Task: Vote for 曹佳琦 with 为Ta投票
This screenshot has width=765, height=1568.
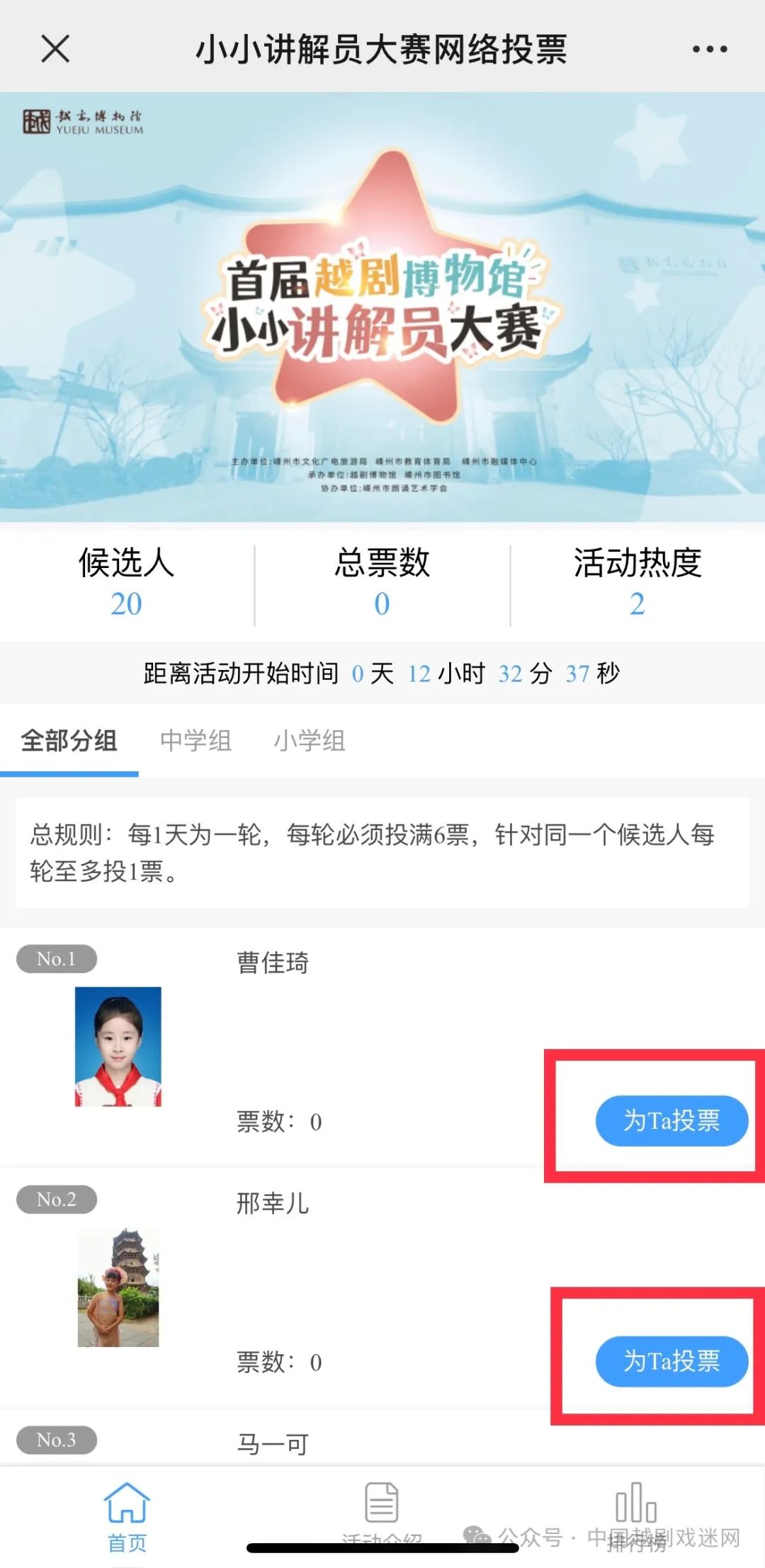Action: tap(671, 1120)
